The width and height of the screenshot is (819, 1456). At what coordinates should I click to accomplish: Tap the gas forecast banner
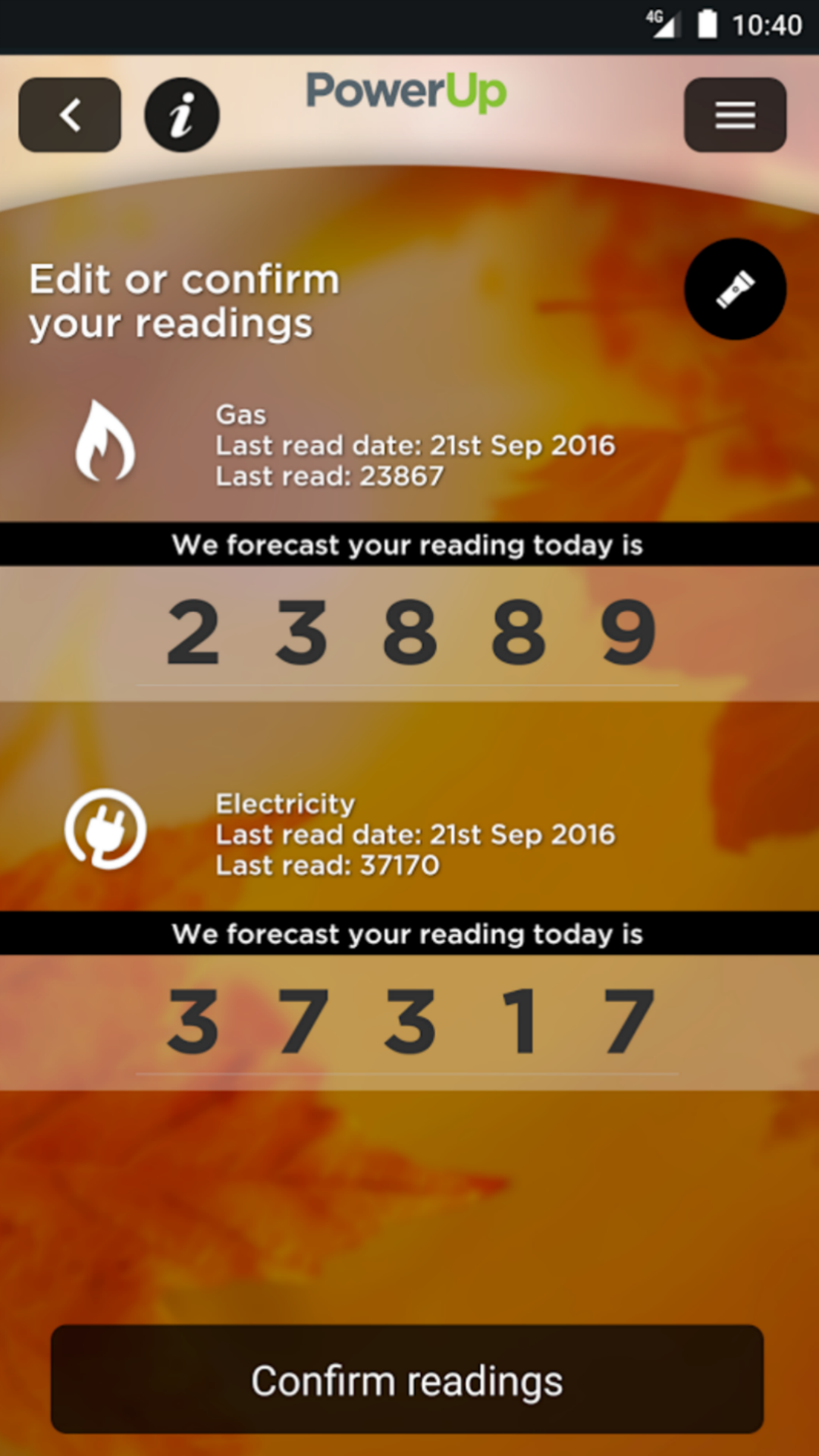[x=408, y=544]
